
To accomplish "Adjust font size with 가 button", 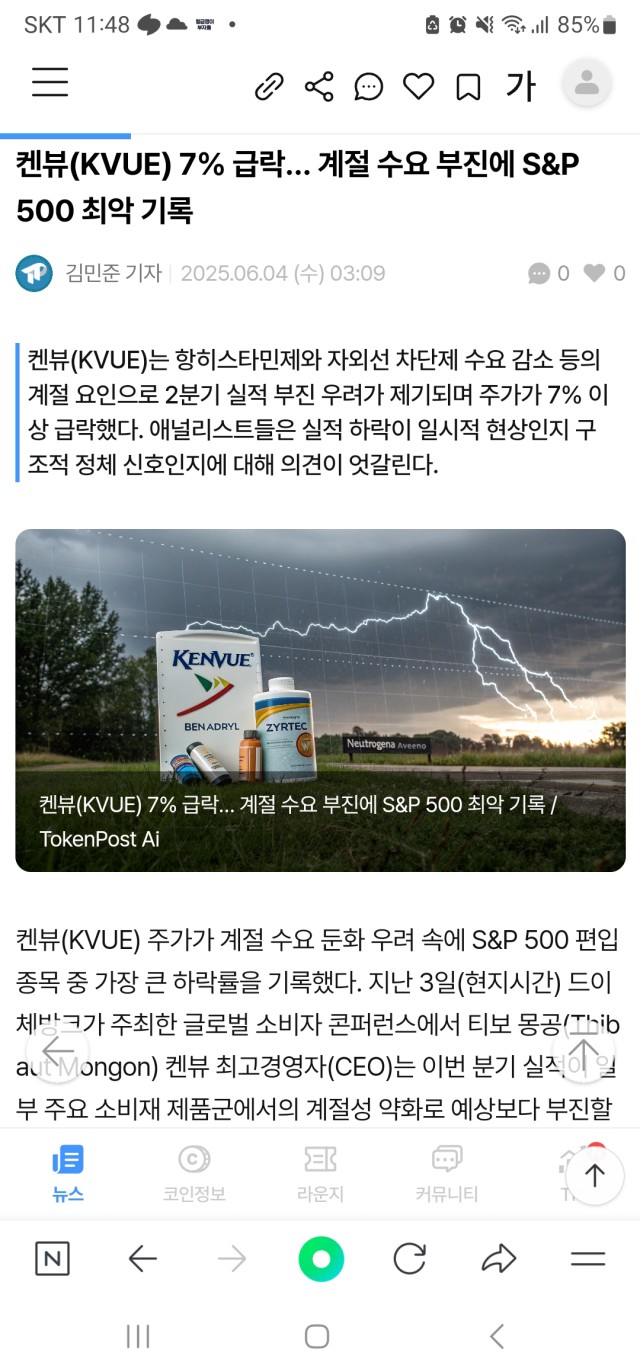I will pos(520,87).
